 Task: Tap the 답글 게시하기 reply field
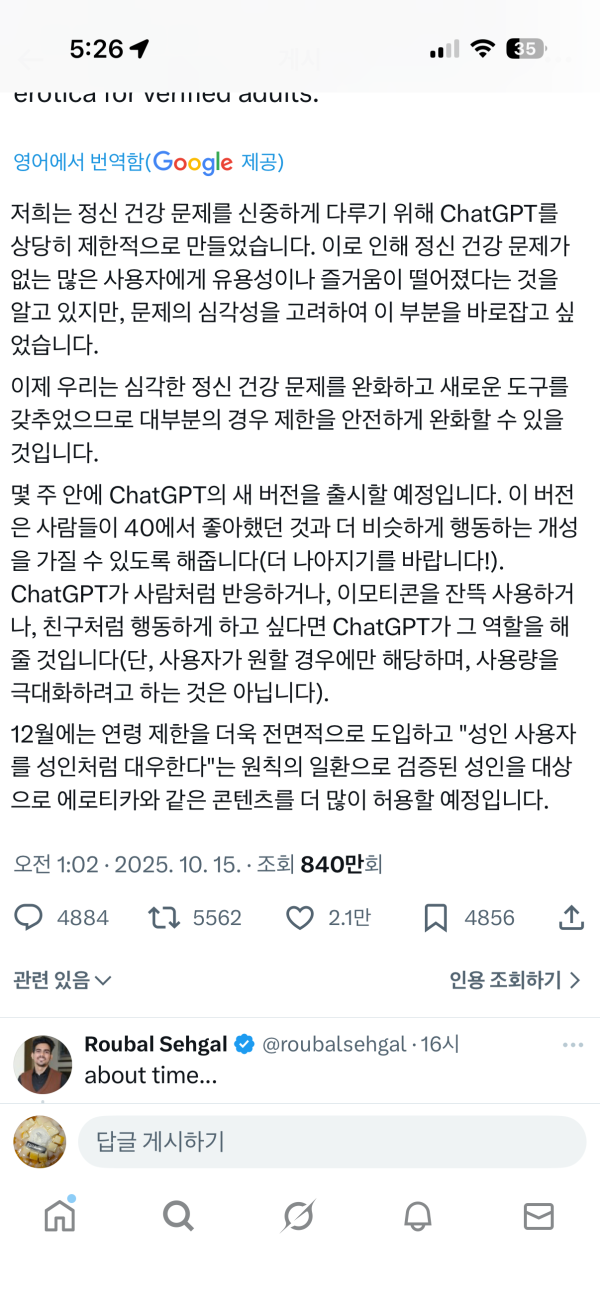coord(330,1142)
